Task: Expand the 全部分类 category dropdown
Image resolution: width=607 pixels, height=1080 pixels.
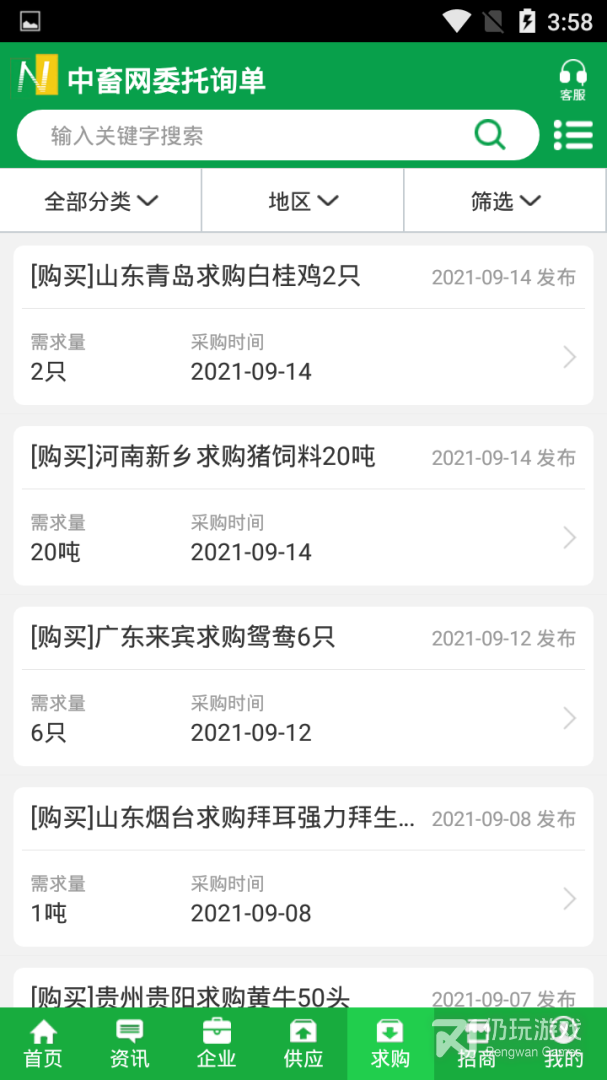Action: point(101,201)
